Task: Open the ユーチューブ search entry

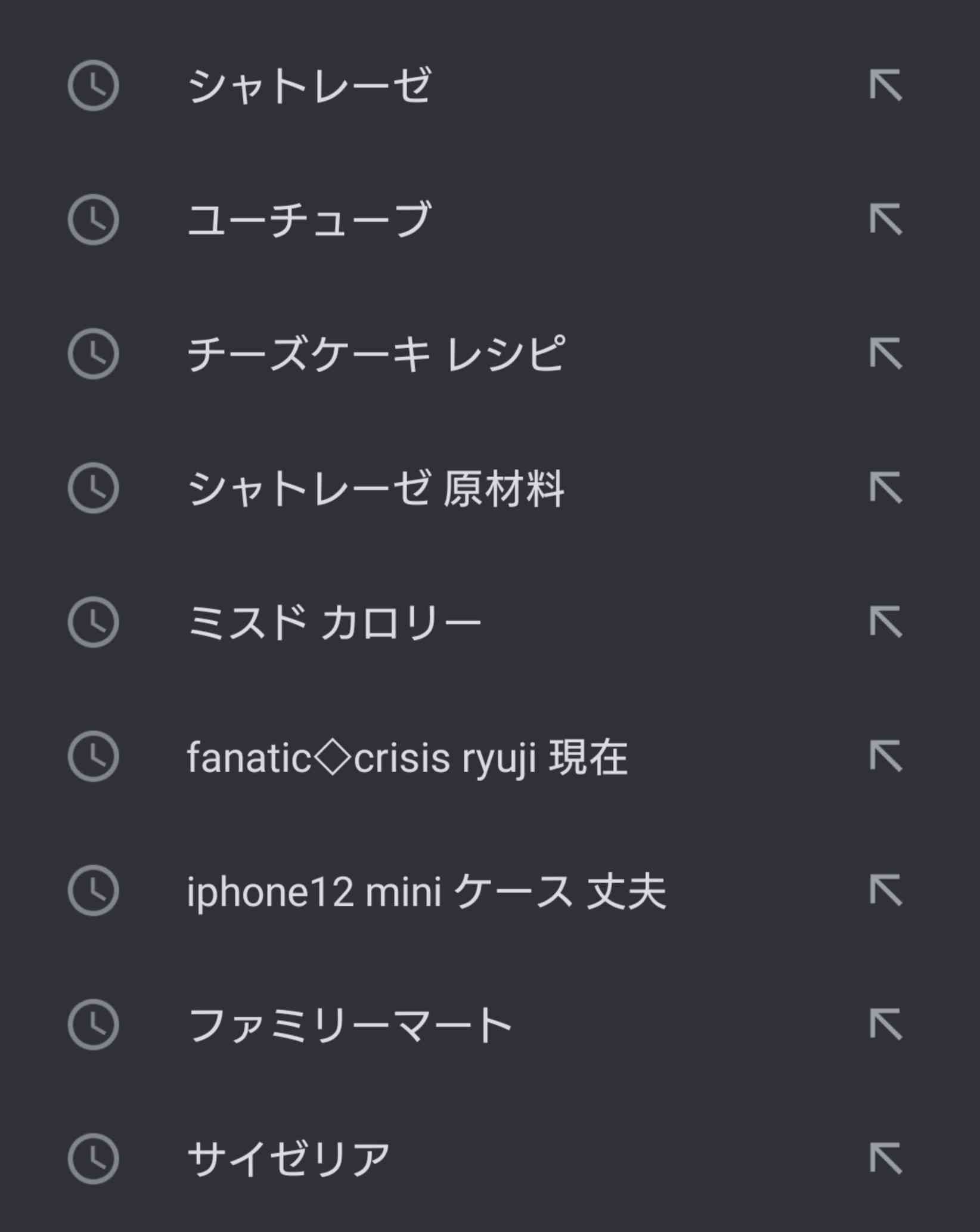Action: pos(310,219)
